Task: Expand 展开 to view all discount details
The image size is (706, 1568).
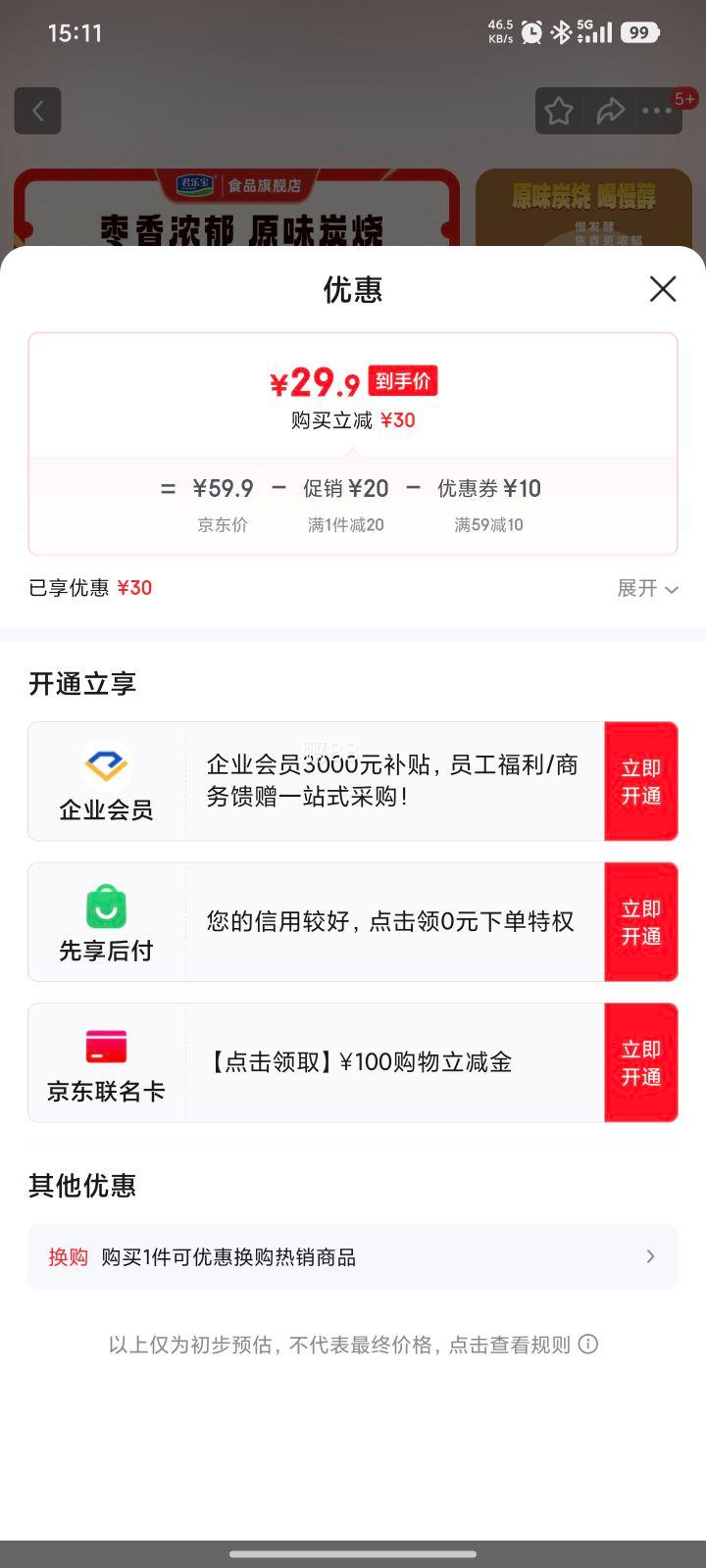Action: click(646, 588)
